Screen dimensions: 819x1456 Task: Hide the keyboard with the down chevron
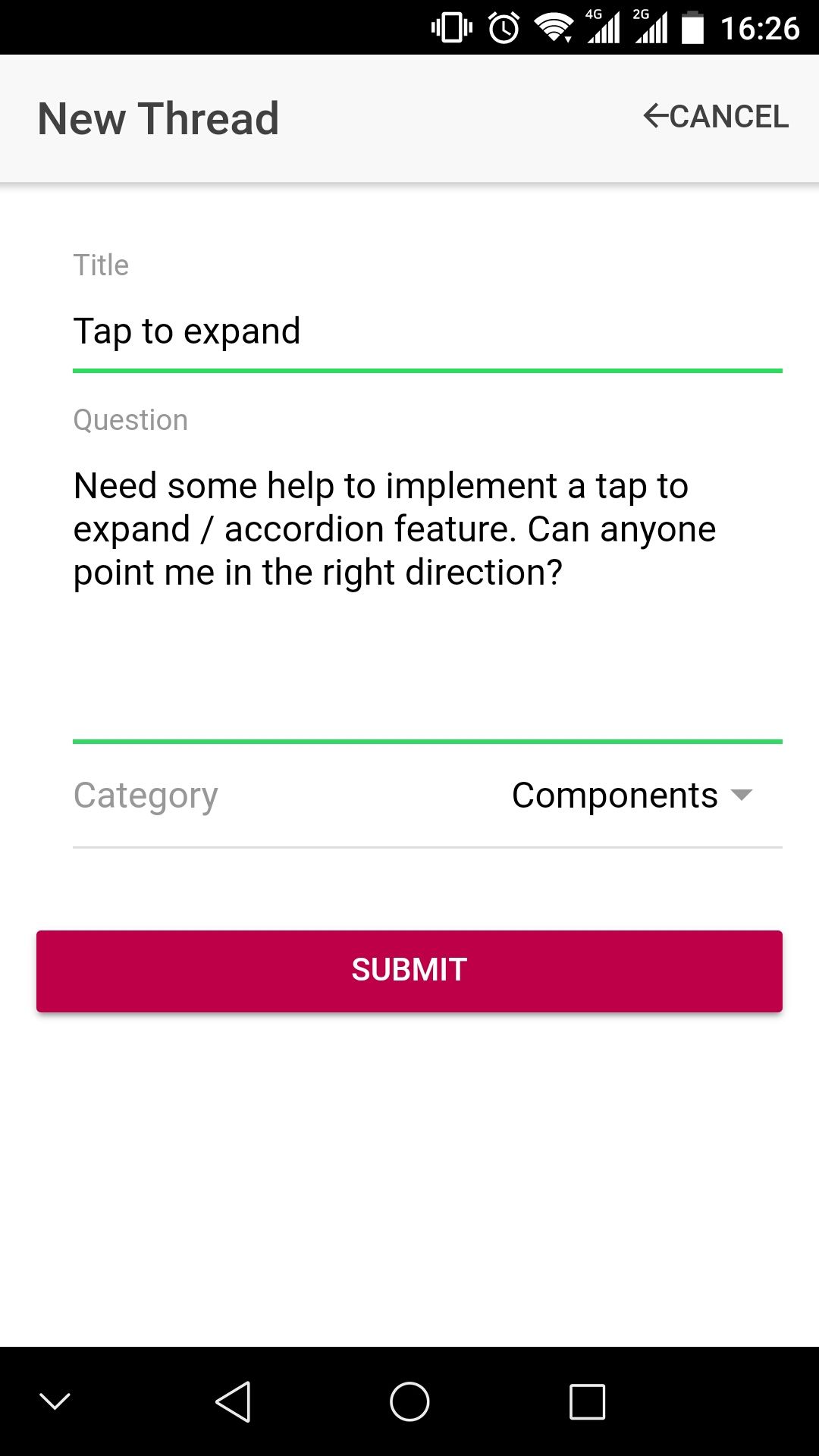point(55,1401)
